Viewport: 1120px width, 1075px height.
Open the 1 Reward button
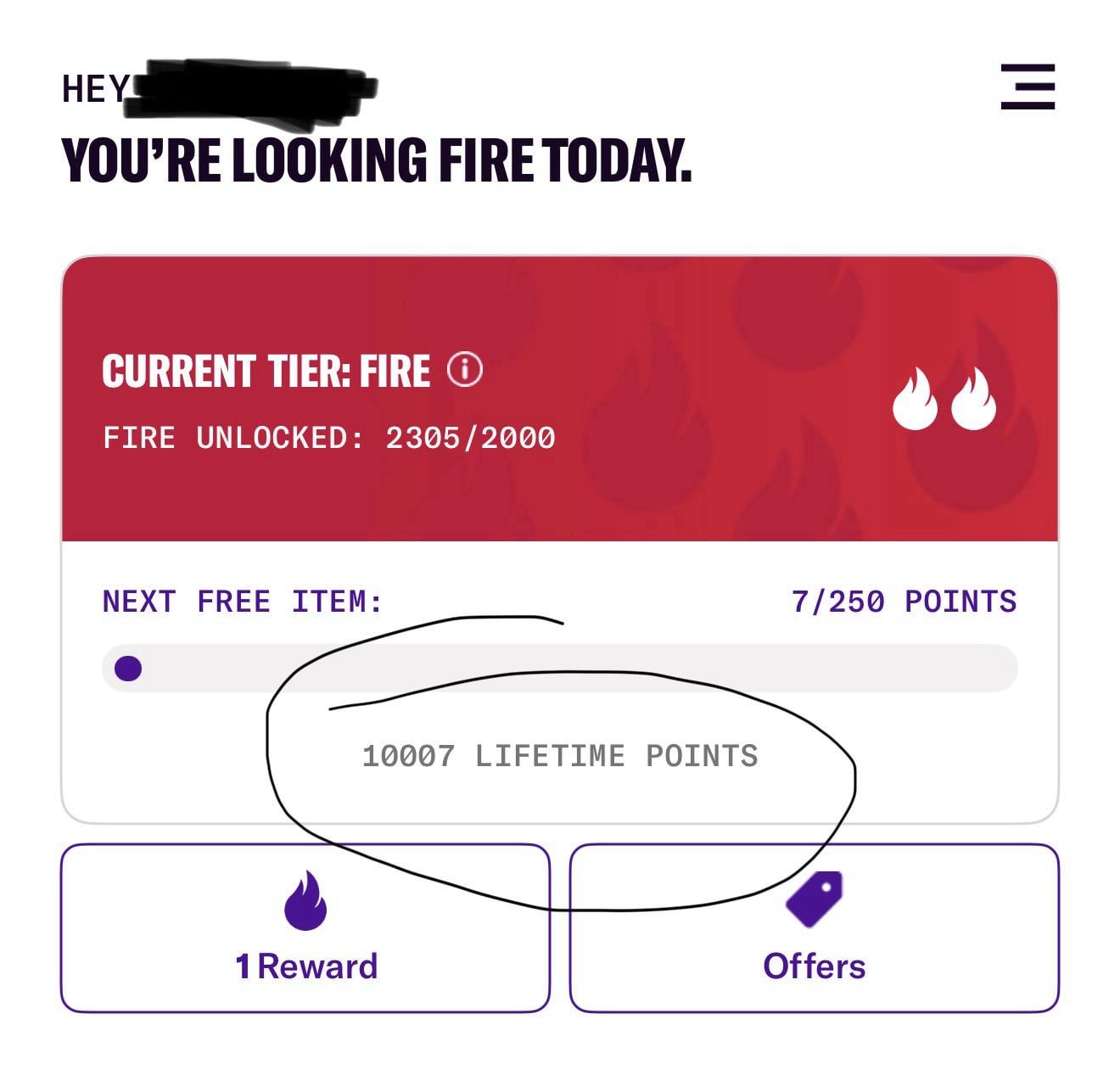[305, 928]
